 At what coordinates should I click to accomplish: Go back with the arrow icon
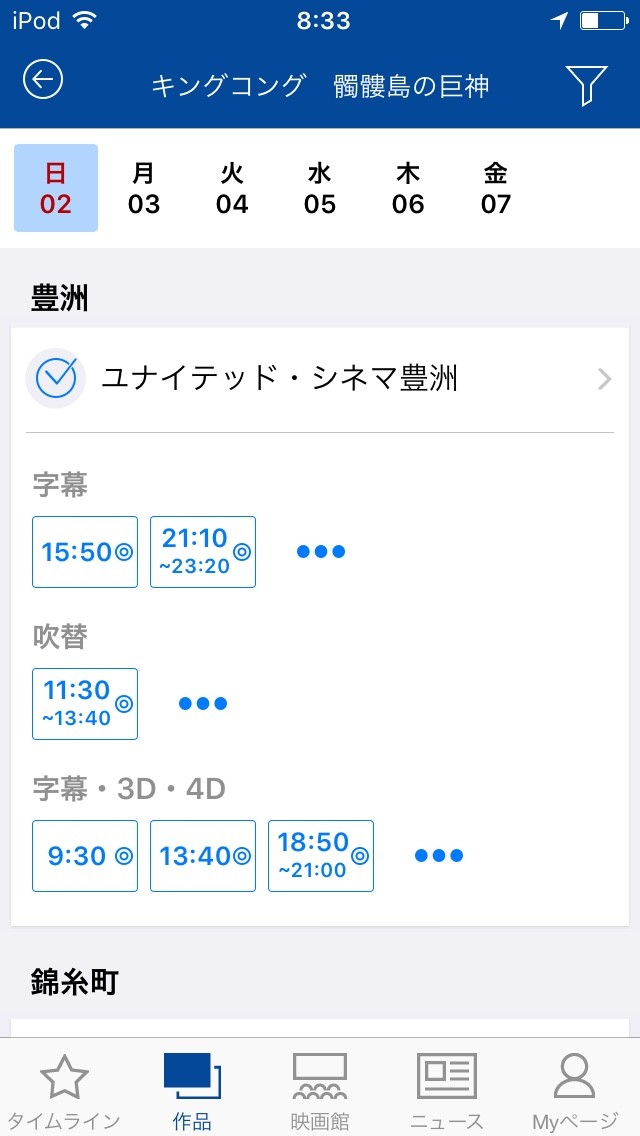click(43, 80)
